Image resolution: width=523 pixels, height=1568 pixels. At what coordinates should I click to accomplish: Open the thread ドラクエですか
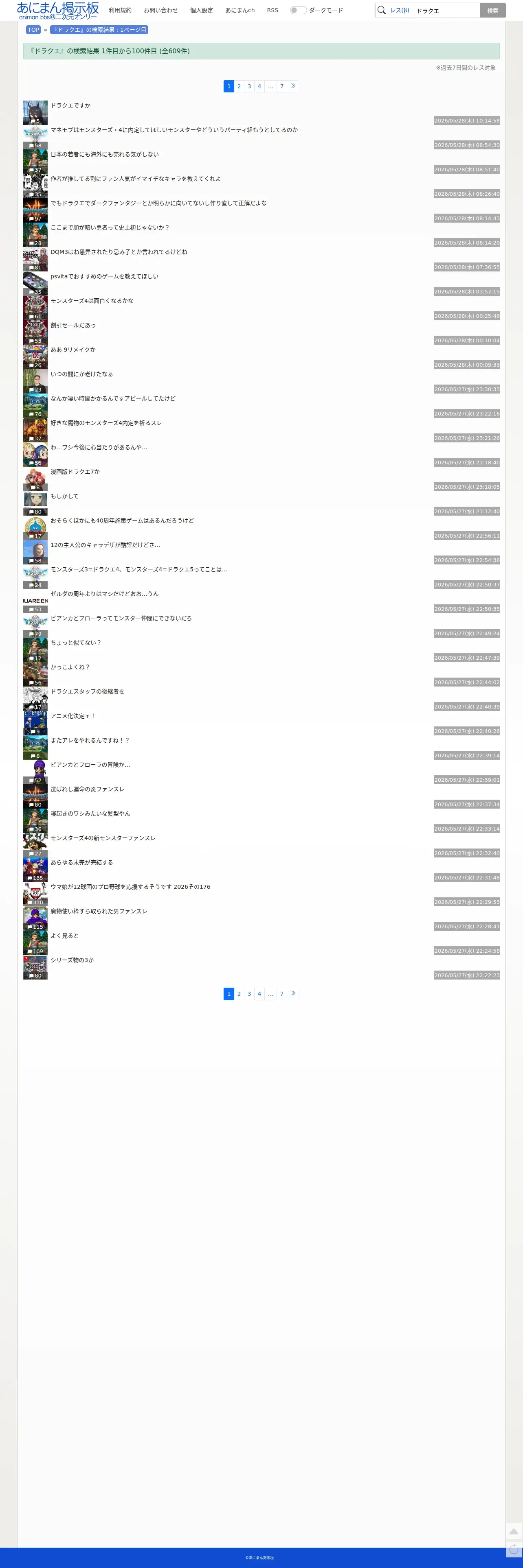70,105
